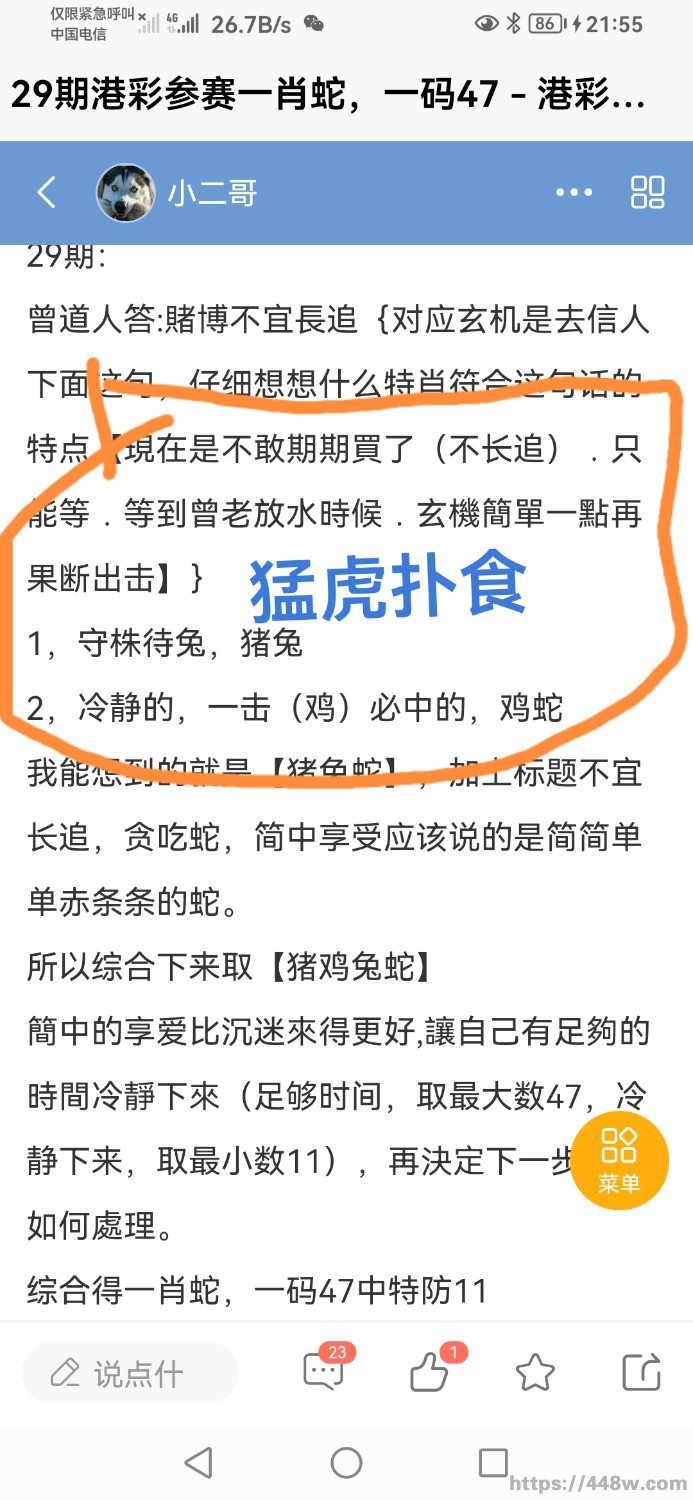This screenshot has width=693, height=1500.
Task: Add this post to favorites
Action: click(x=535, y=1373)
